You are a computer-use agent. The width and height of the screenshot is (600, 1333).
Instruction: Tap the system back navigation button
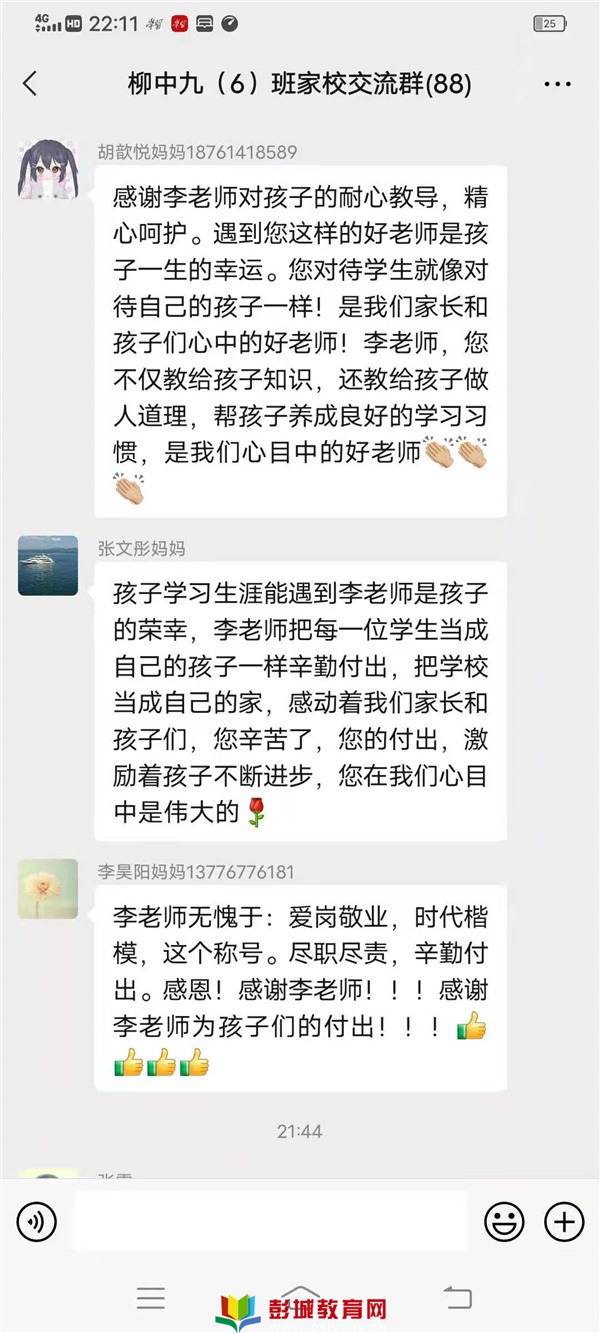(457, 1299)
